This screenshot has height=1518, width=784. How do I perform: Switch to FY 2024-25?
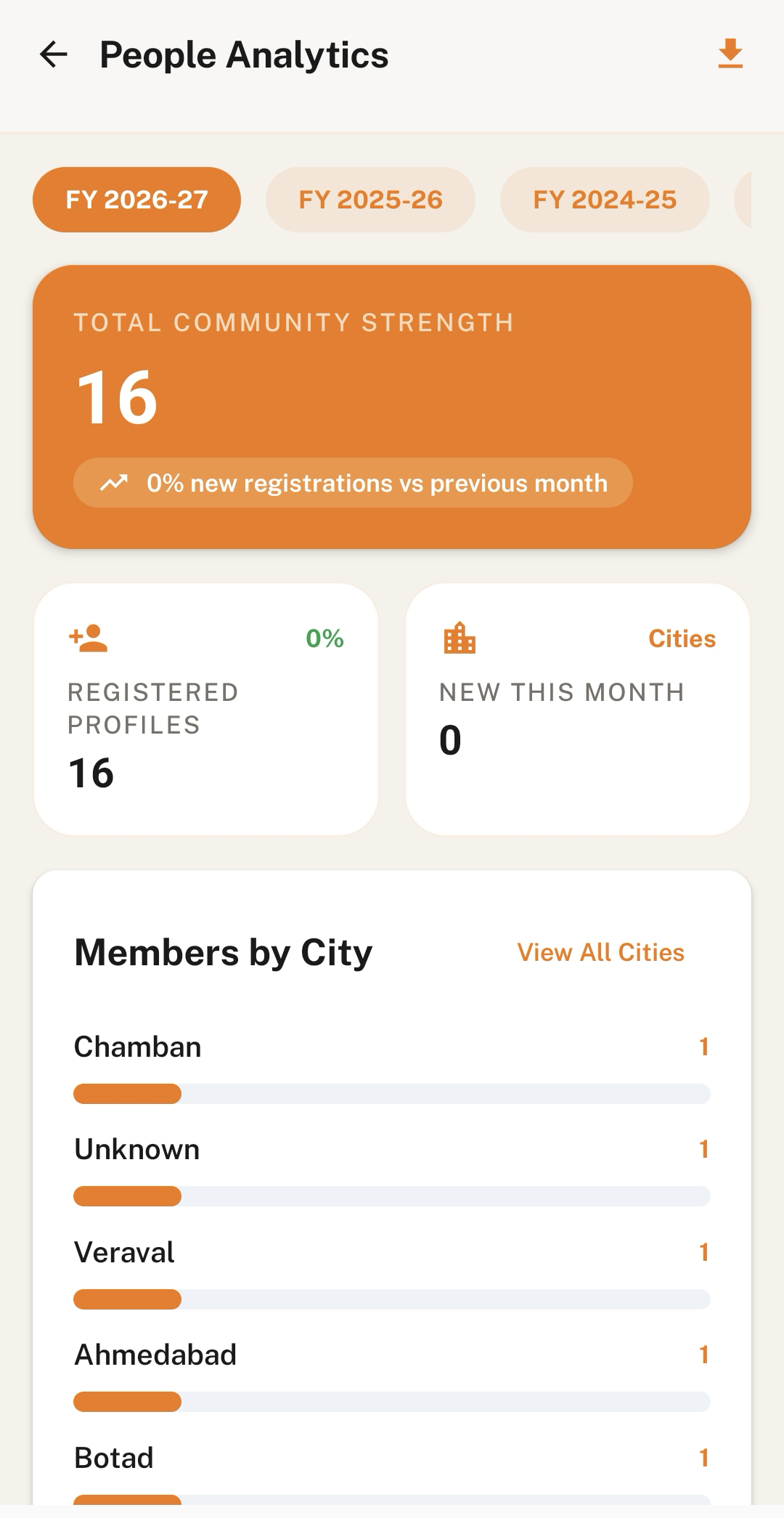605,200
